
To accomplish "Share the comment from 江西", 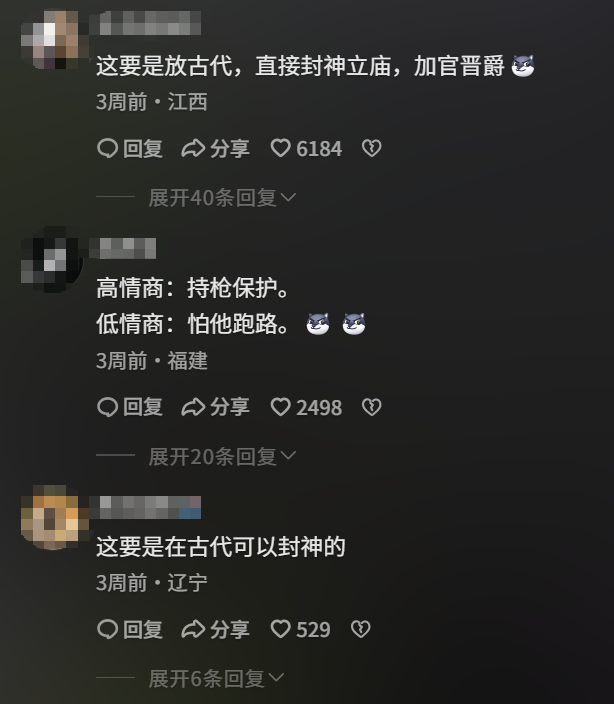I will pos(216,149).
